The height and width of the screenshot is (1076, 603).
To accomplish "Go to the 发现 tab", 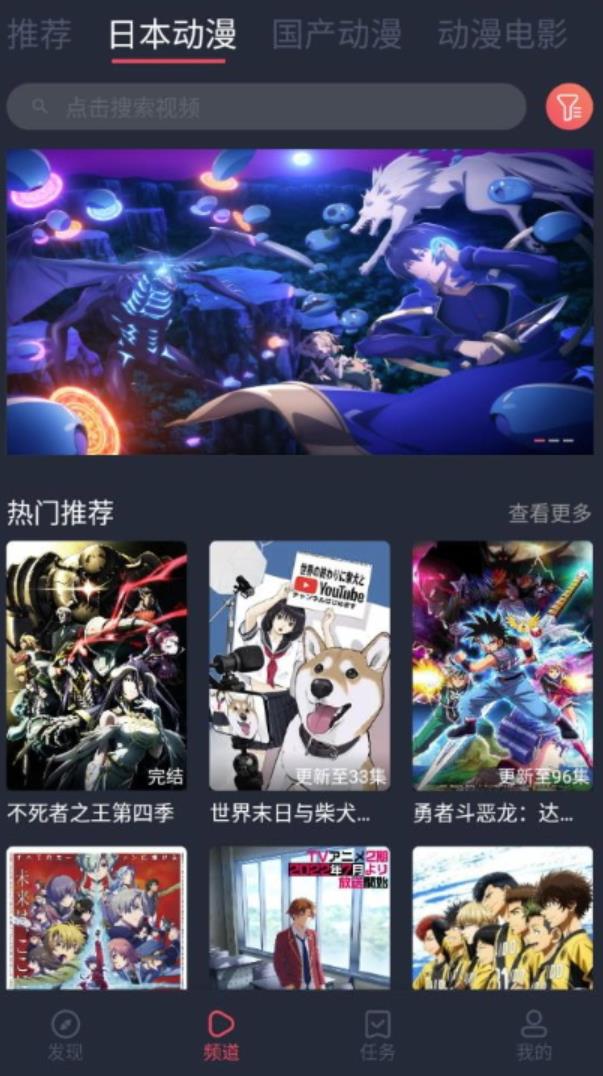I will [65, 1035].
